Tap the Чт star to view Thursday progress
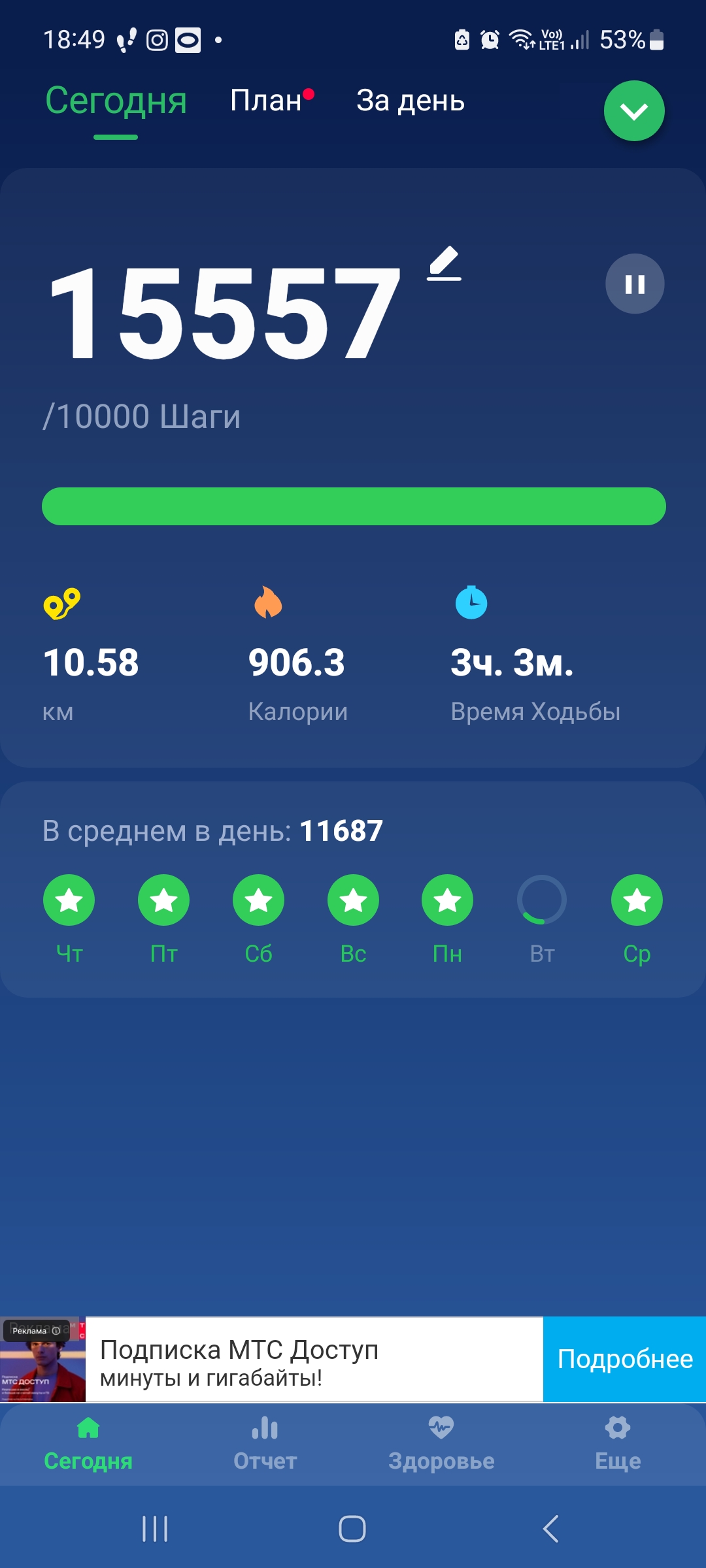The height and width of the screenshot is (1568, 706). [x=69, y=900]
